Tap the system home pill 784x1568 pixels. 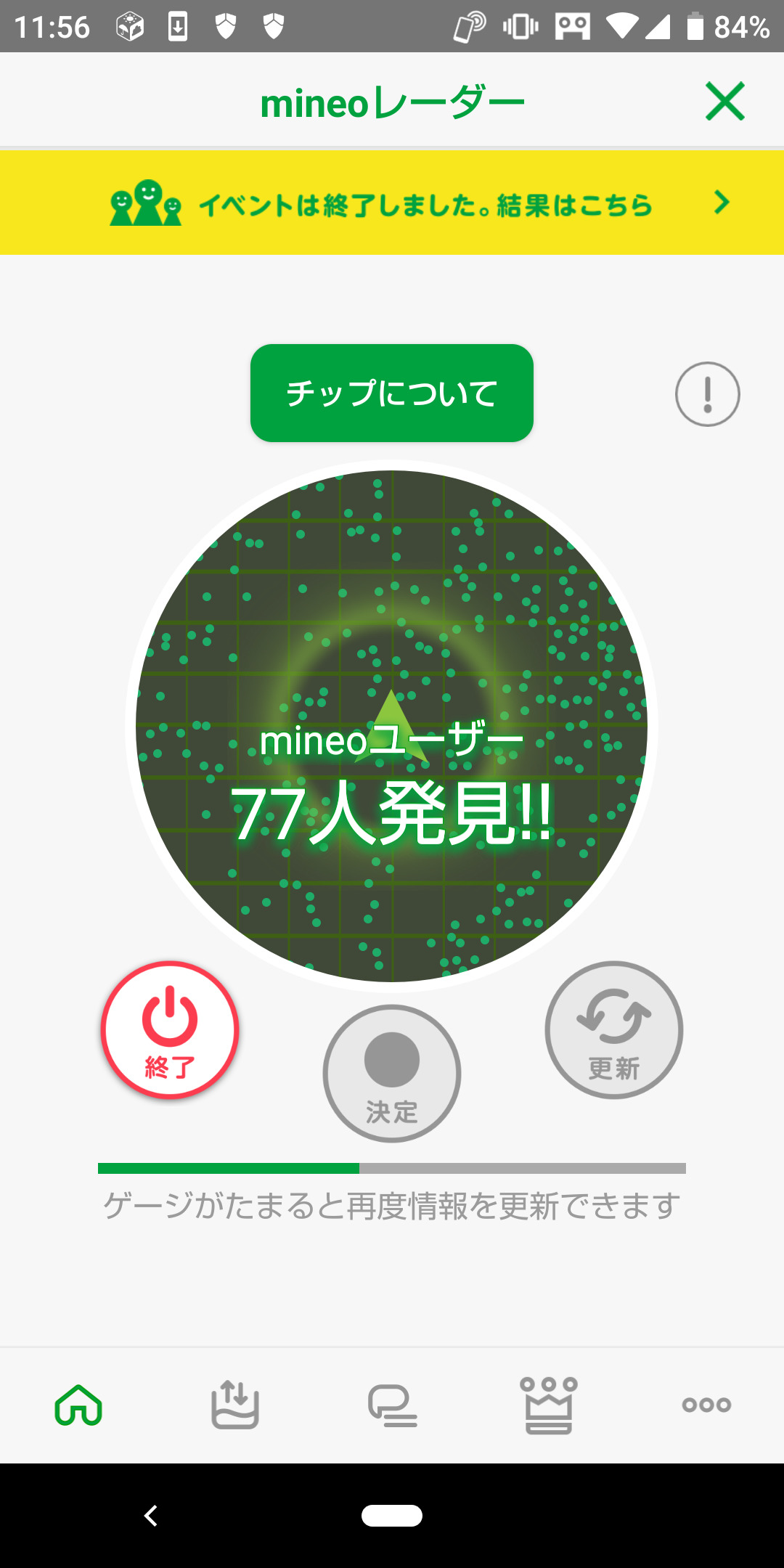tap(392, 1516)
